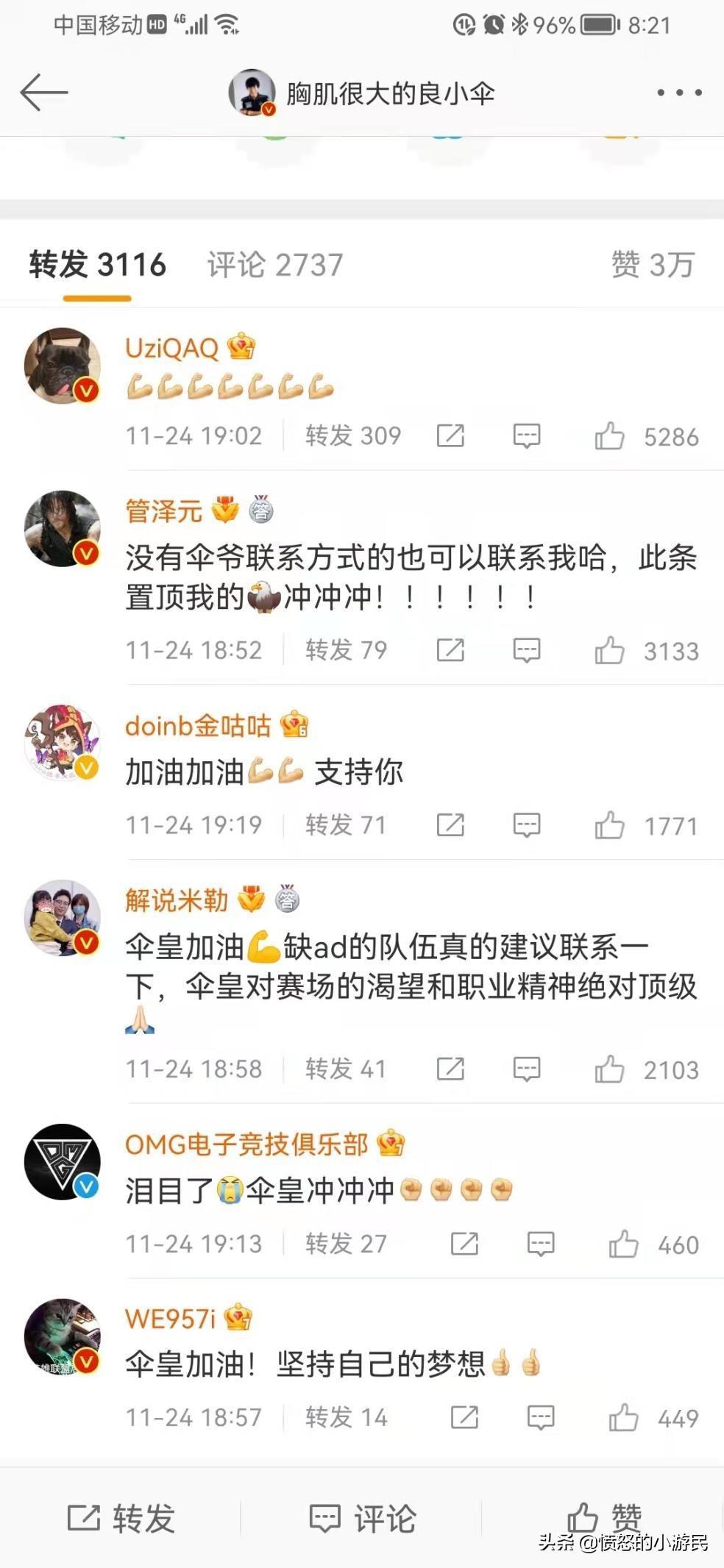
Task: Like doinb金咕咕's comment
Action: point(610,825)
